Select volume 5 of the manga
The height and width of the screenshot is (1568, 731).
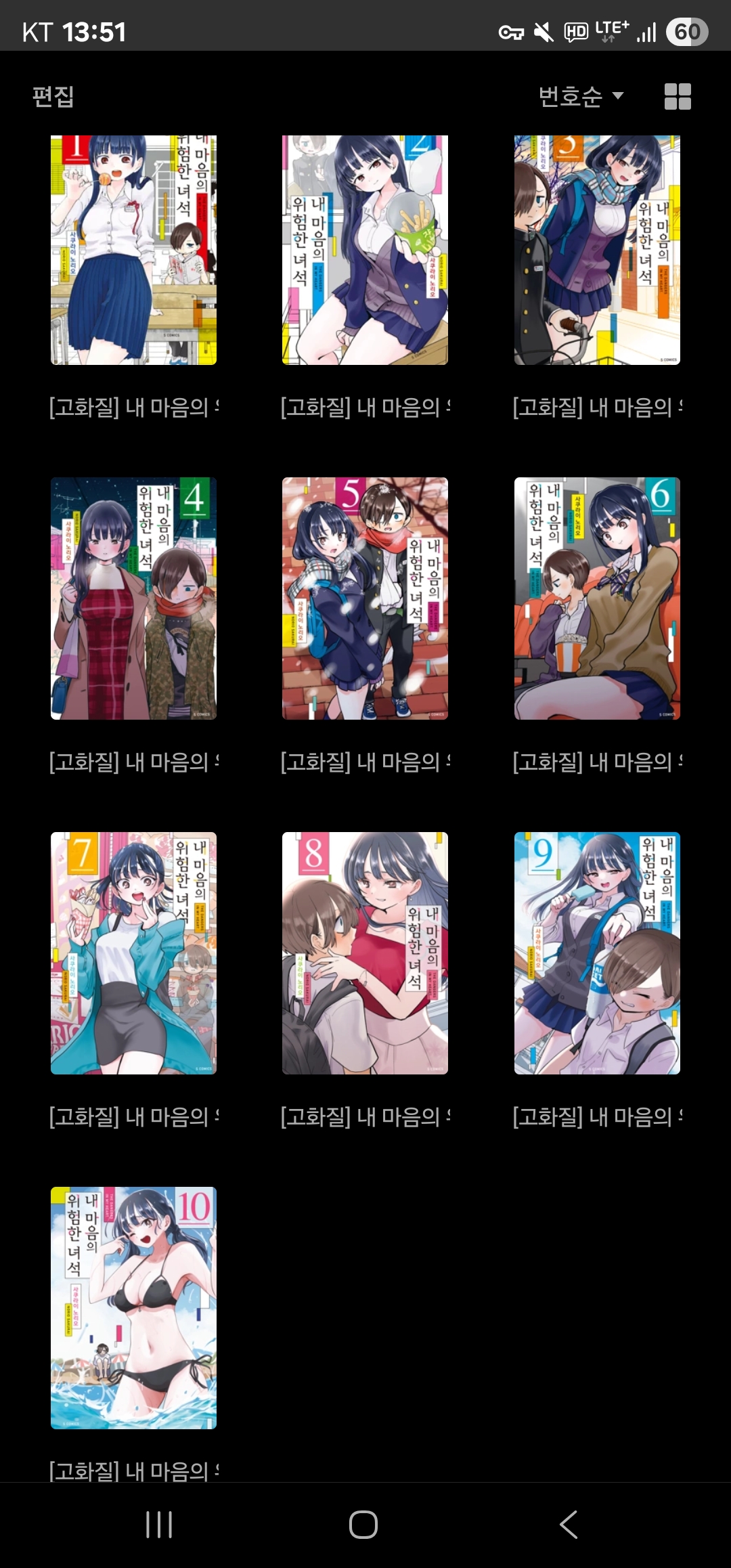click(365, 598)
